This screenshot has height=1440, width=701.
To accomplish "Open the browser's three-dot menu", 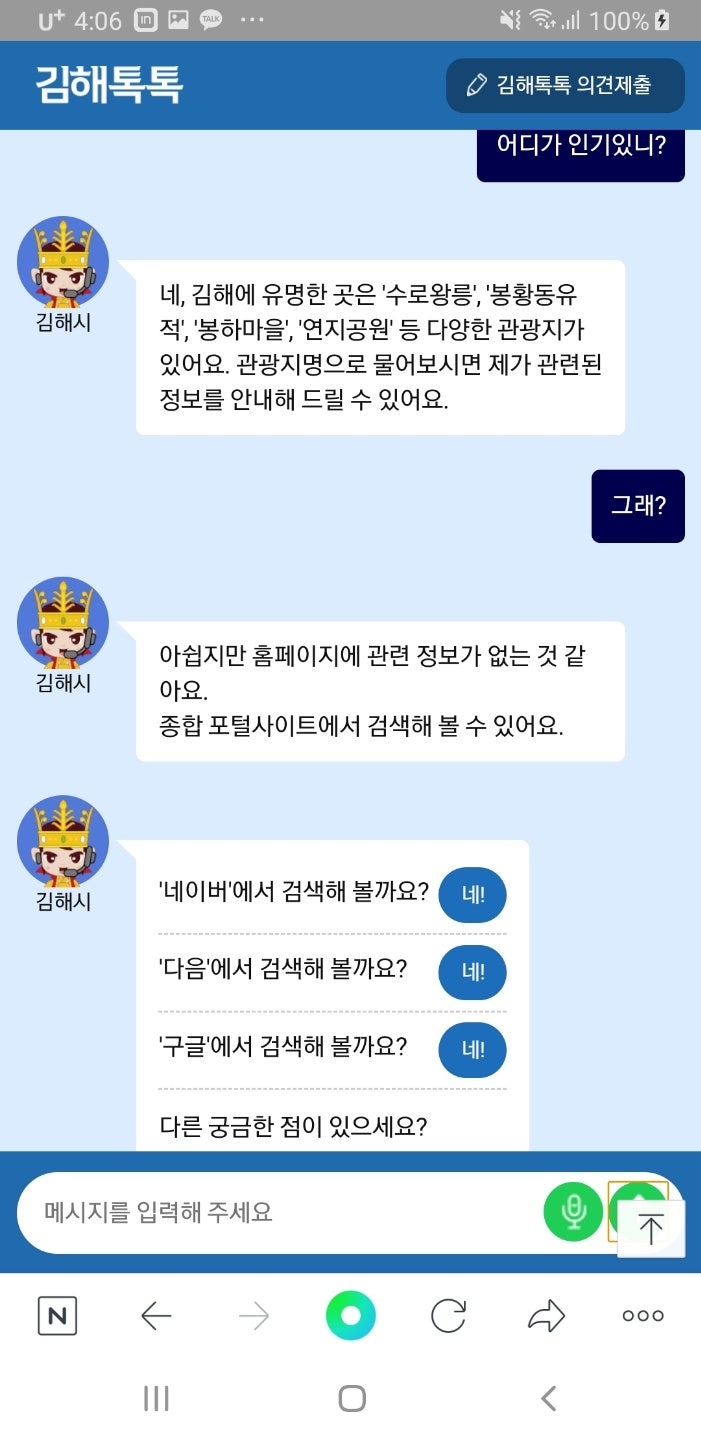I will pos(643,1316).
